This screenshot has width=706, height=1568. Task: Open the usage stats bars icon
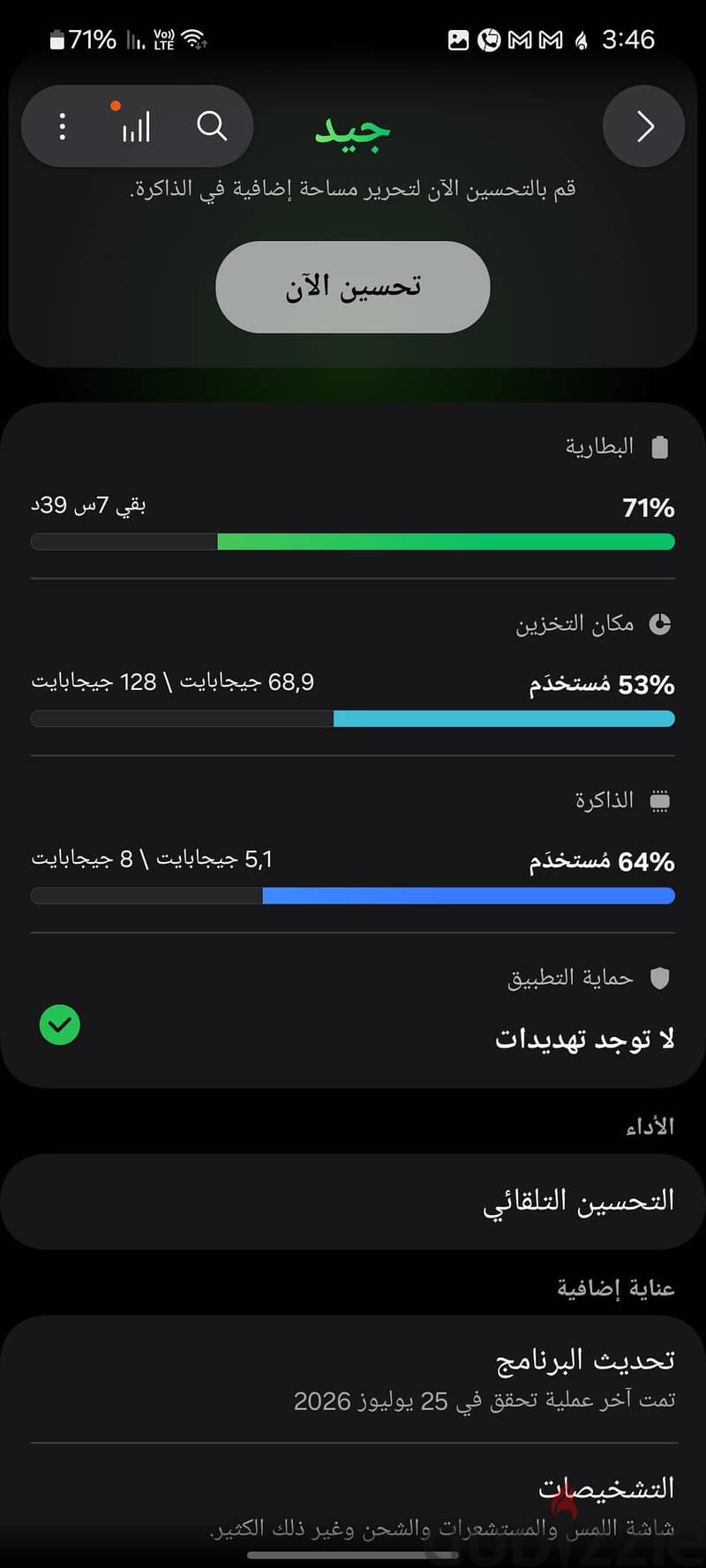pyautogui.click(x=135, y=125)
